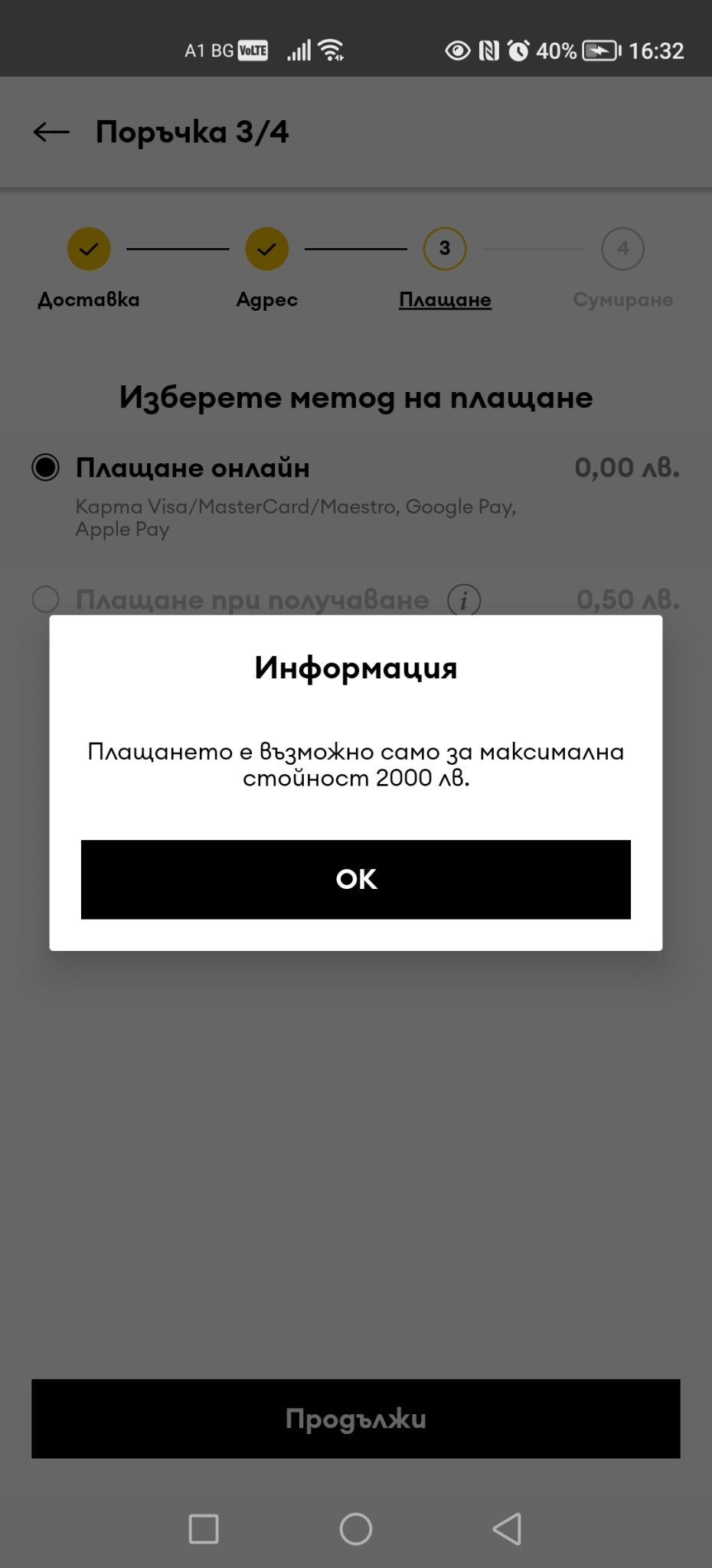Go back with the arrow next to Поръчка 3/4

click(x=51, y=132)
